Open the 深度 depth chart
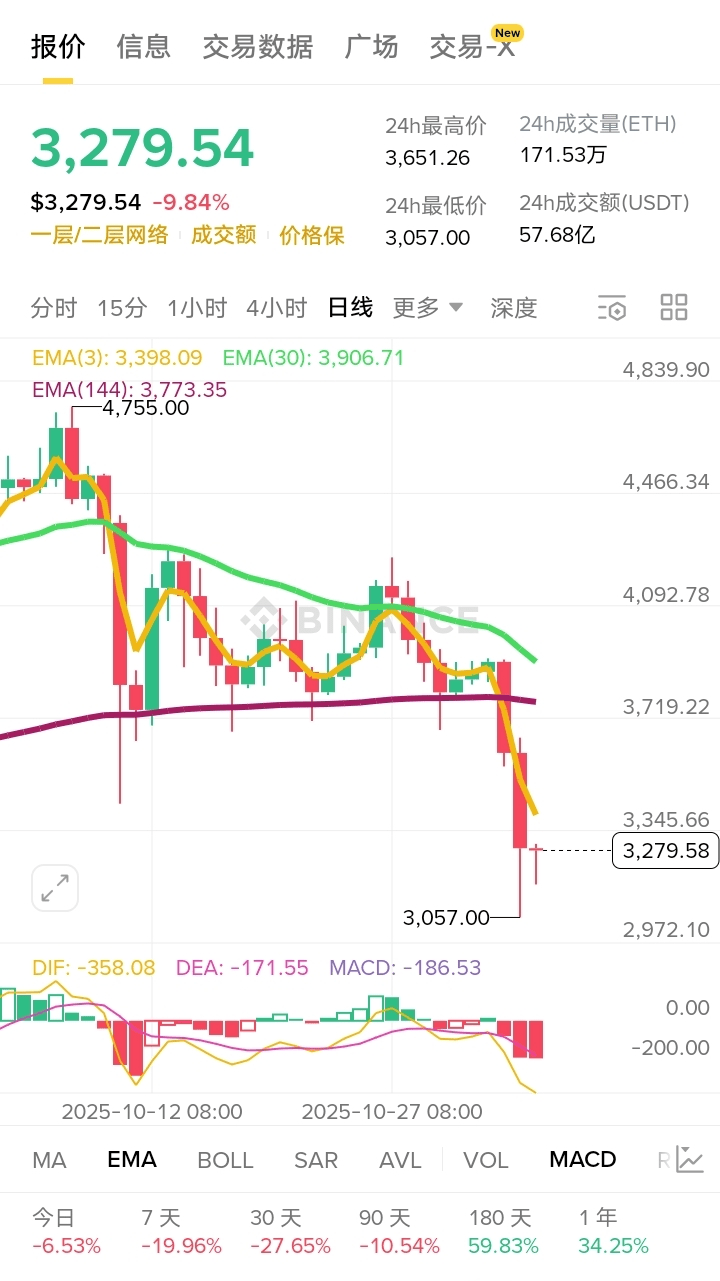Screen dimensions: 720x1281 pos(513,308)
